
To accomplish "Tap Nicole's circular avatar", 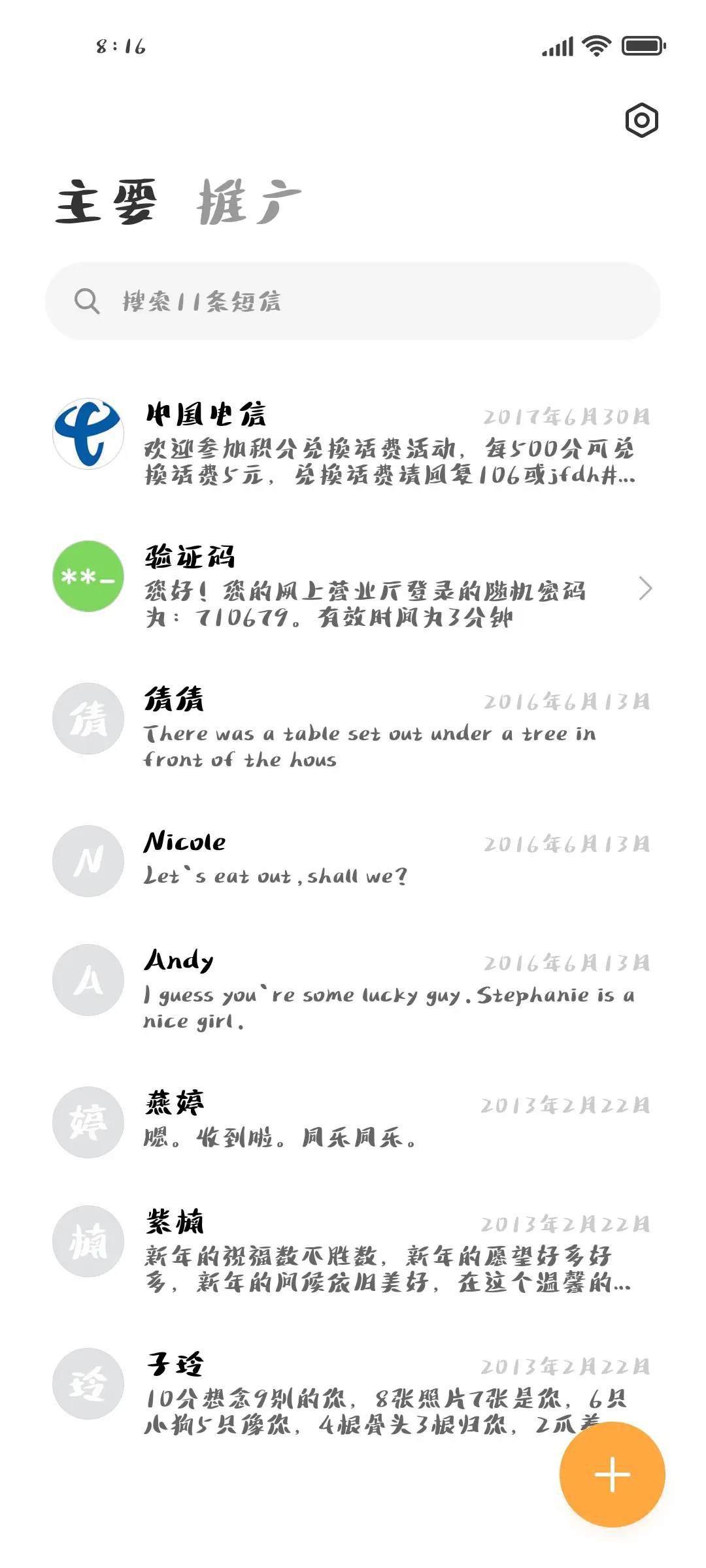I will [88, 861].
